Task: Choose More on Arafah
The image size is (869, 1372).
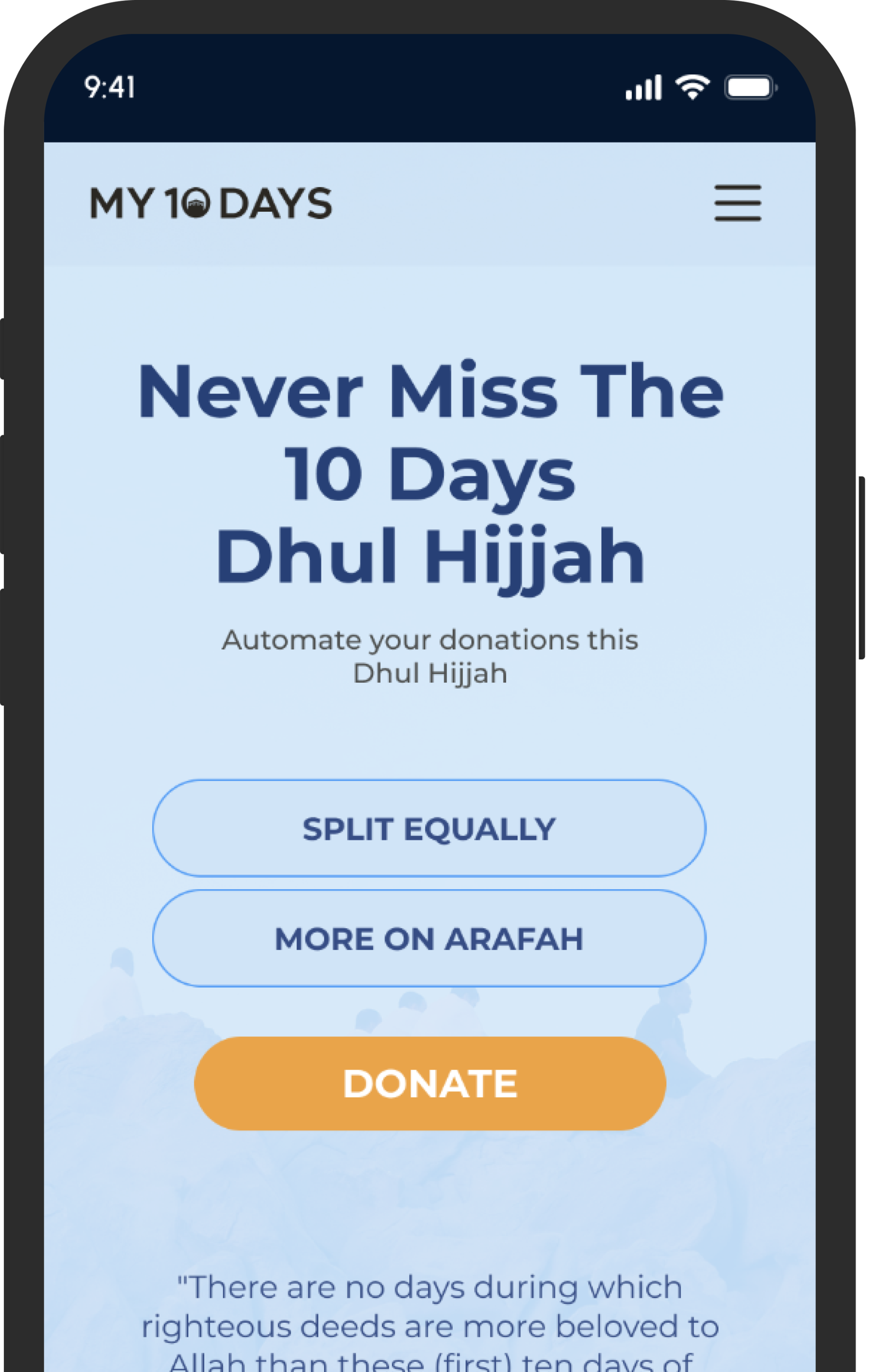Action: pyautogui.click(x=429, y=939)
